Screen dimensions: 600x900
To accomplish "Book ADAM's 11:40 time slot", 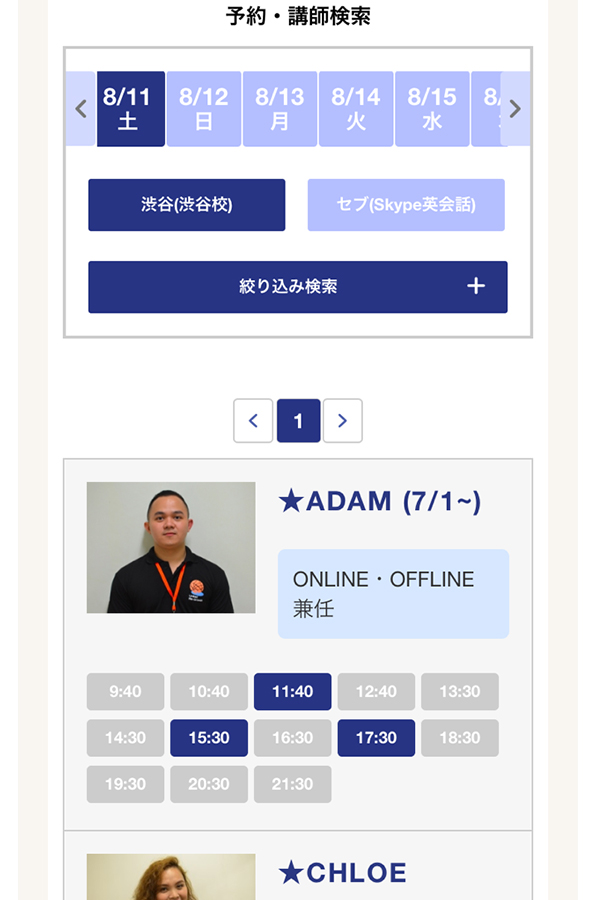I will point(292,692).
